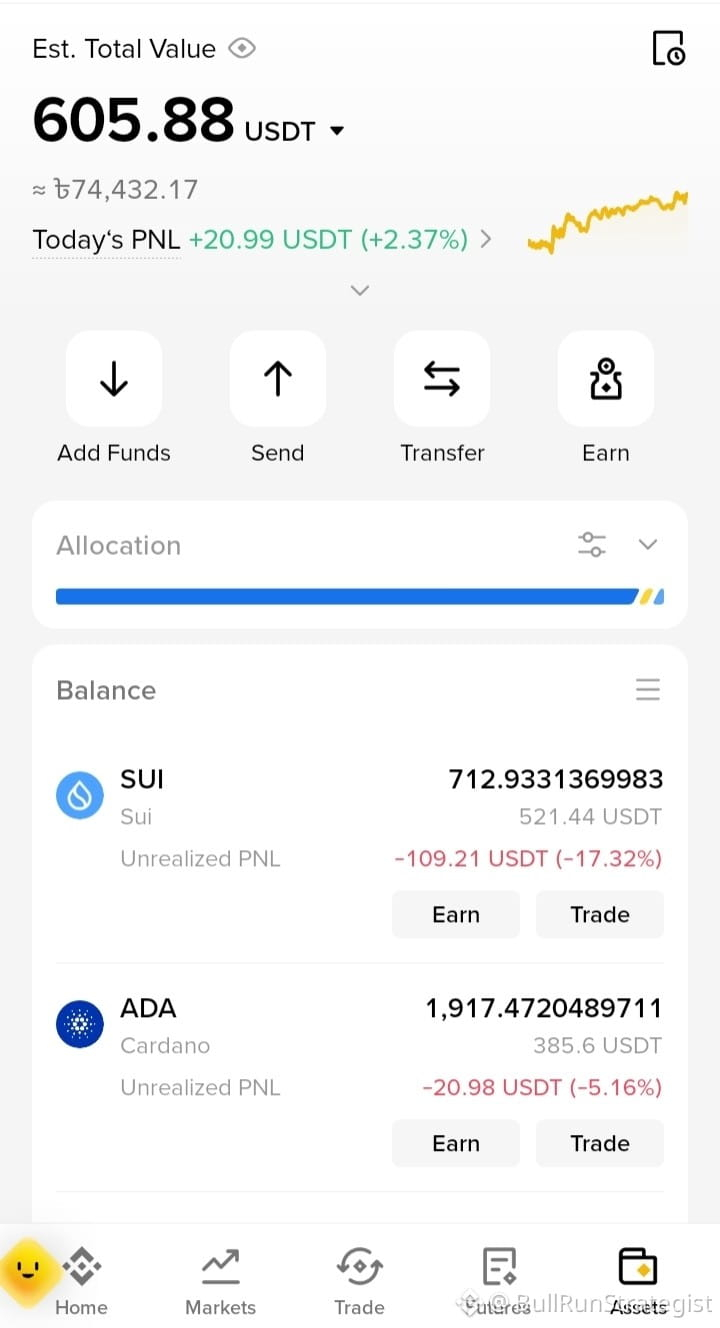Open the Balance list options menu

point(648,689)
